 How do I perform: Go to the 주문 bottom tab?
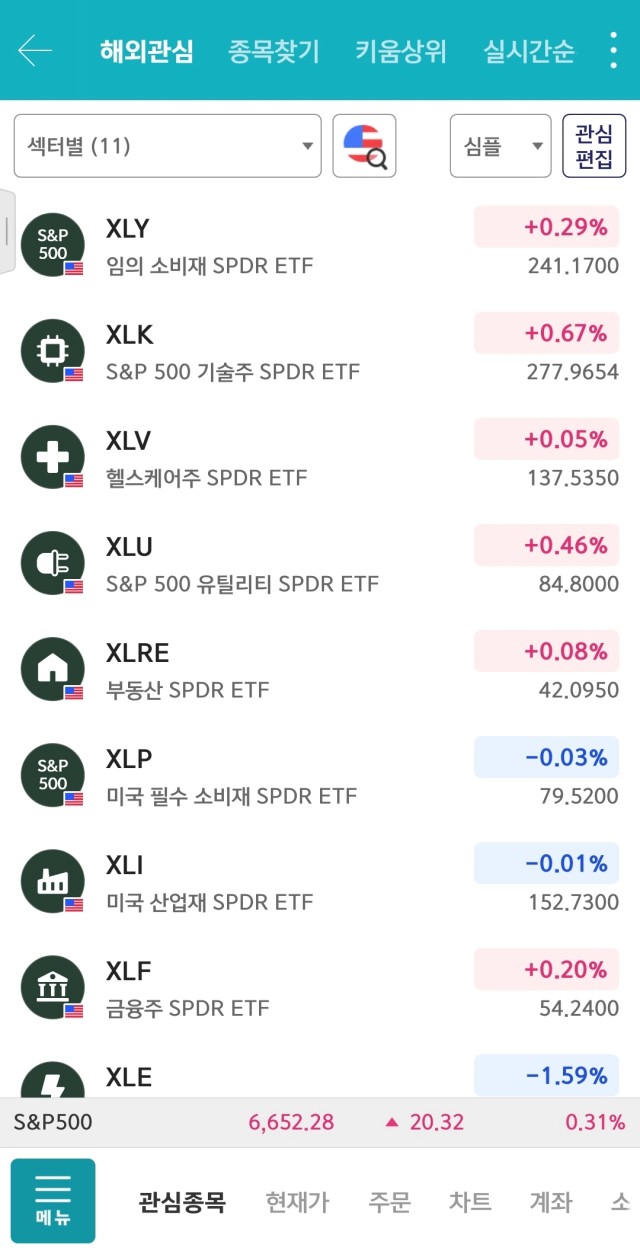[389, 1201]
